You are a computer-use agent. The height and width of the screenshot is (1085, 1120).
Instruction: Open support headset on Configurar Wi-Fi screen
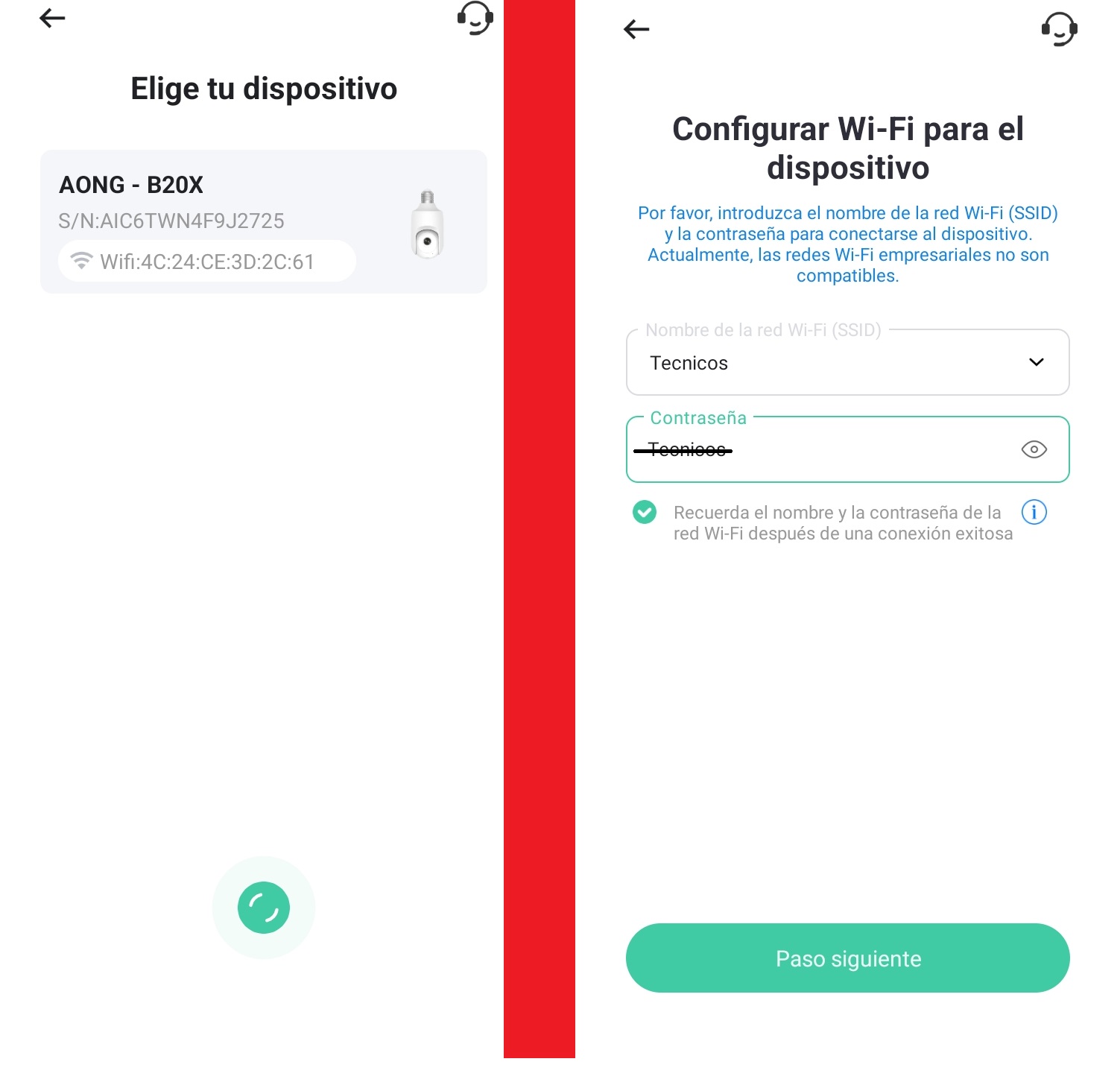tap(1059, 30)
